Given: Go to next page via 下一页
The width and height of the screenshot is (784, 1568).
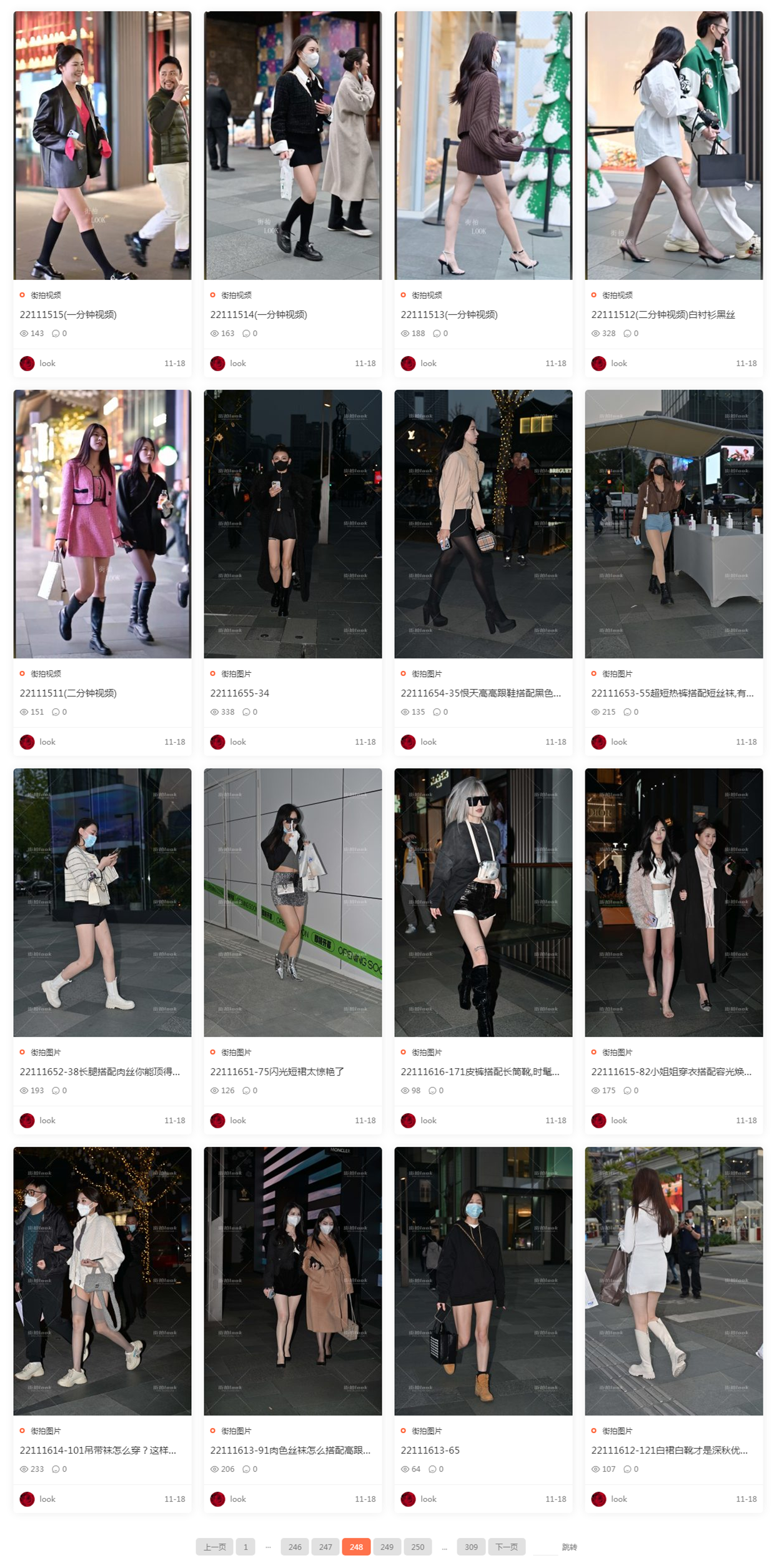Looking at the screenshot, I should pos(506,1547).
